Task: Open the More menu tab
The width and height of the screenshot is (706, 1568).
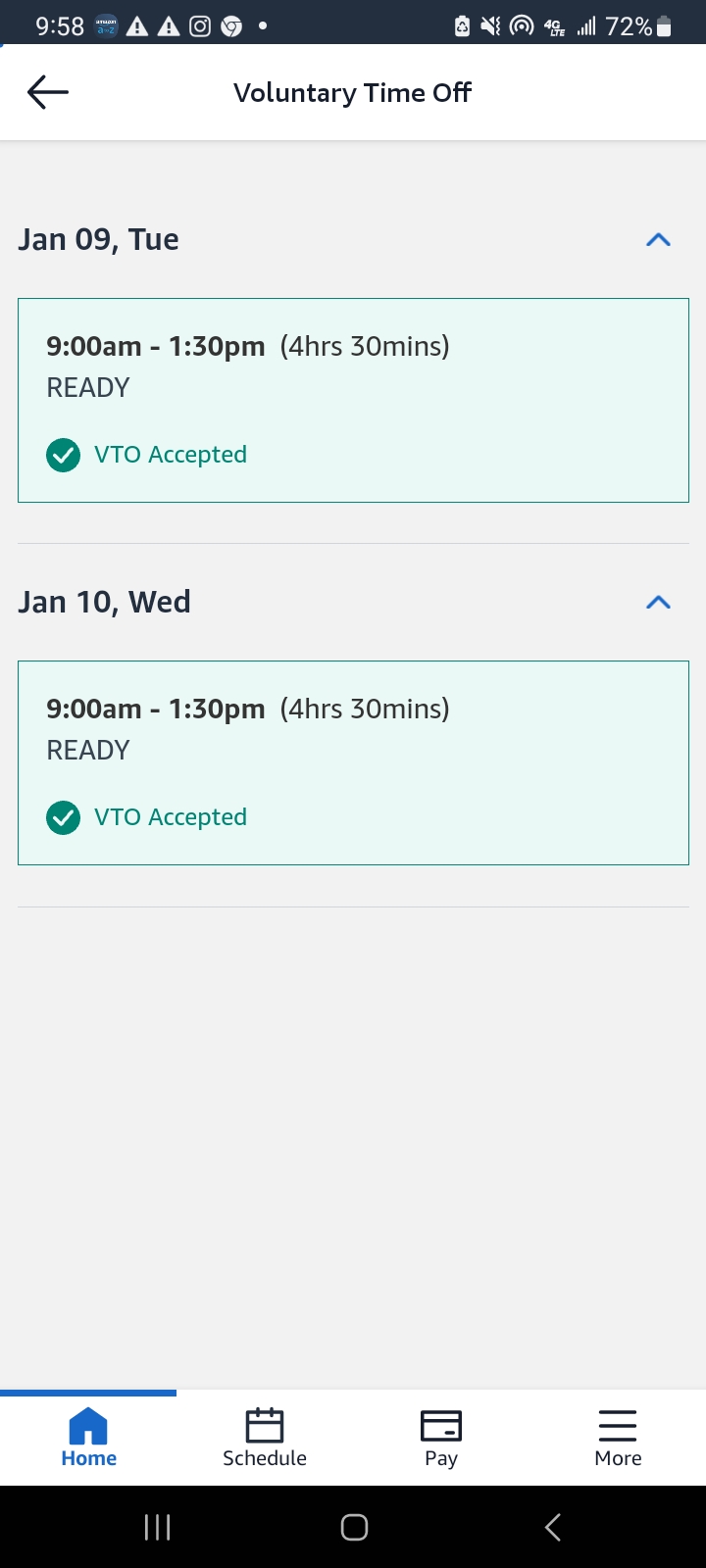Action: (618, 1438)
